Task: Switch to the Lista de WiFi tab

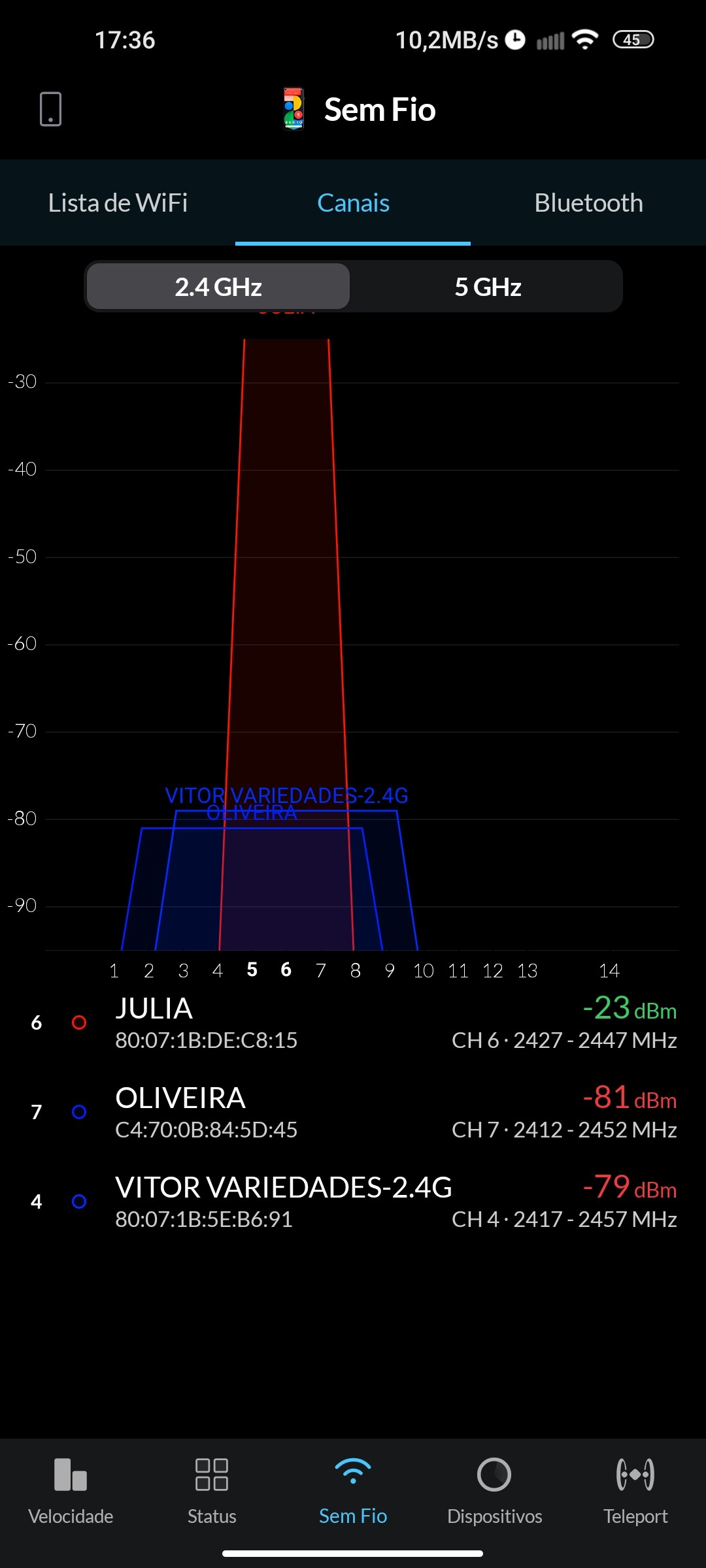Action: pyautogui.click(x=118, y=203)
